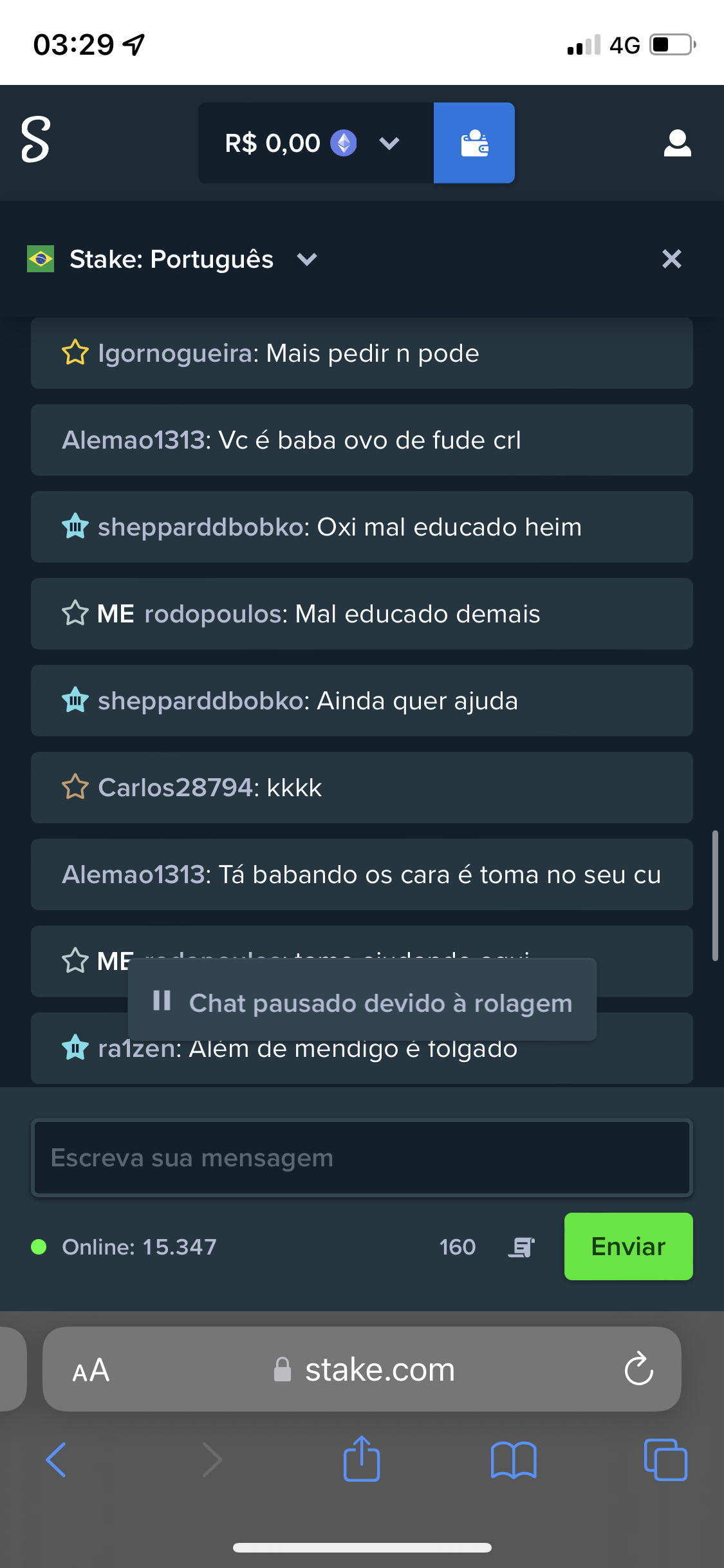
Task: Open Safari bookmarks
Action: (x=514, y=1460)
